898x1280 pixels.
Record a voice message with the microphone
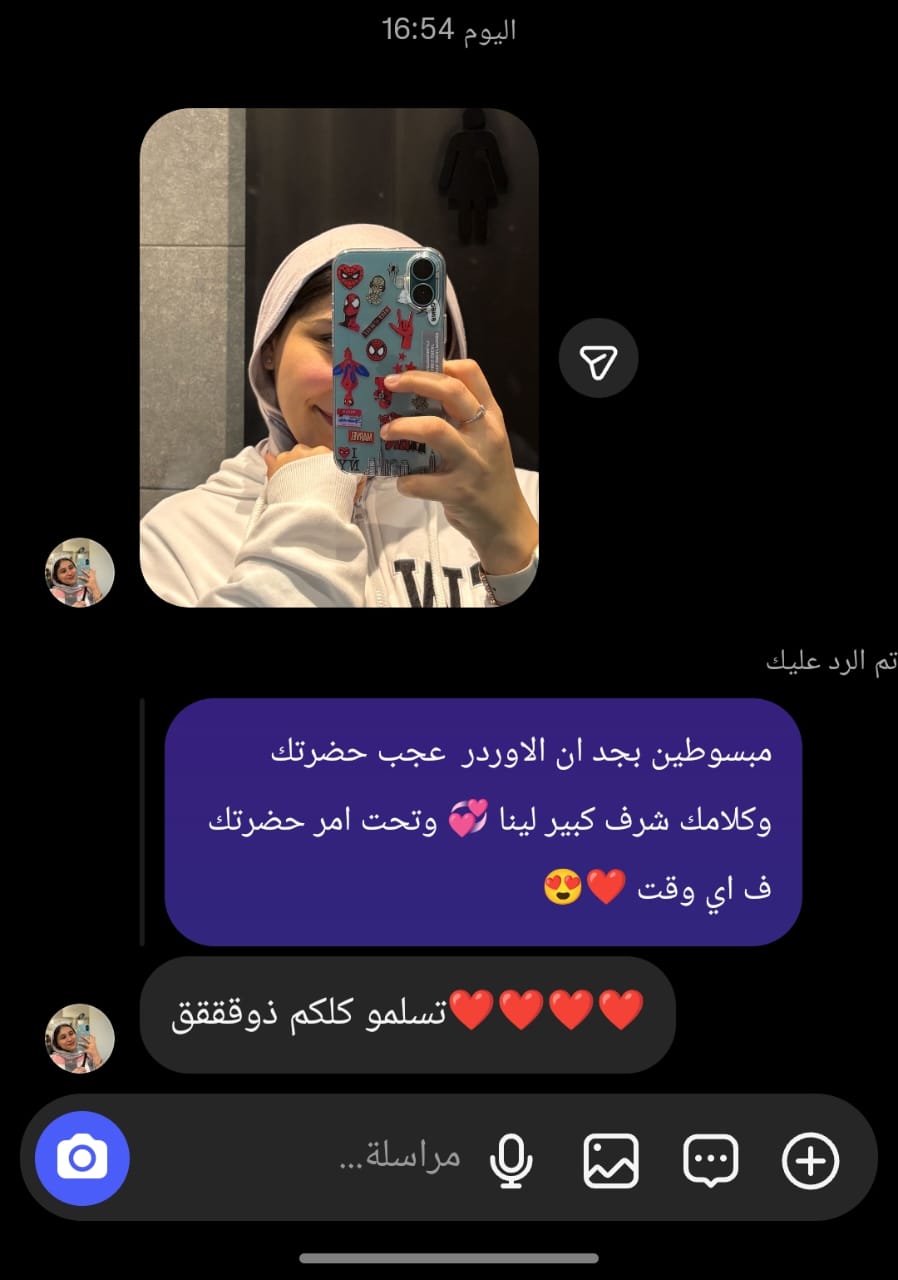(511, 1160)
